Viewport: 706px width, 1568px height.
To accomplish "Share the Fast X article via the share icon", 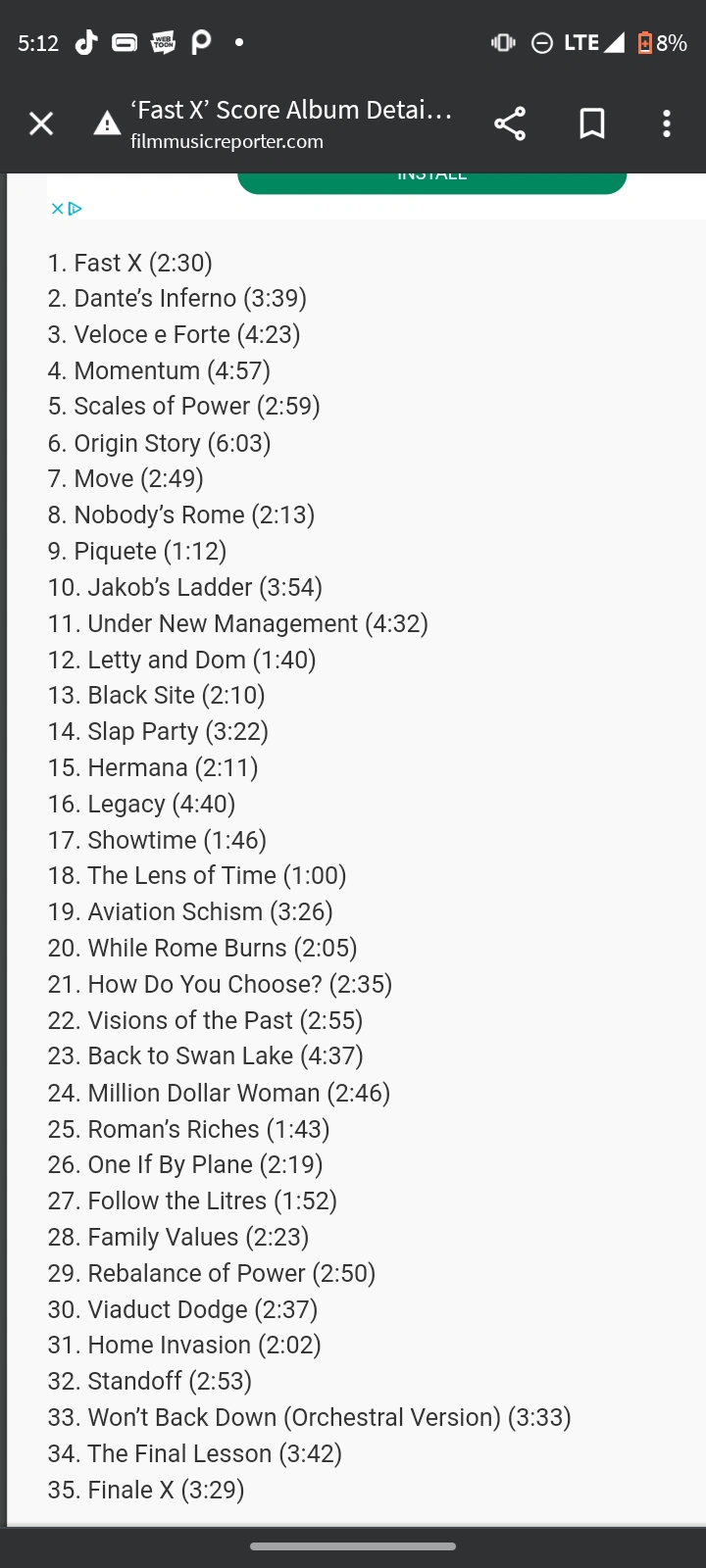I will tap(511, 123).
